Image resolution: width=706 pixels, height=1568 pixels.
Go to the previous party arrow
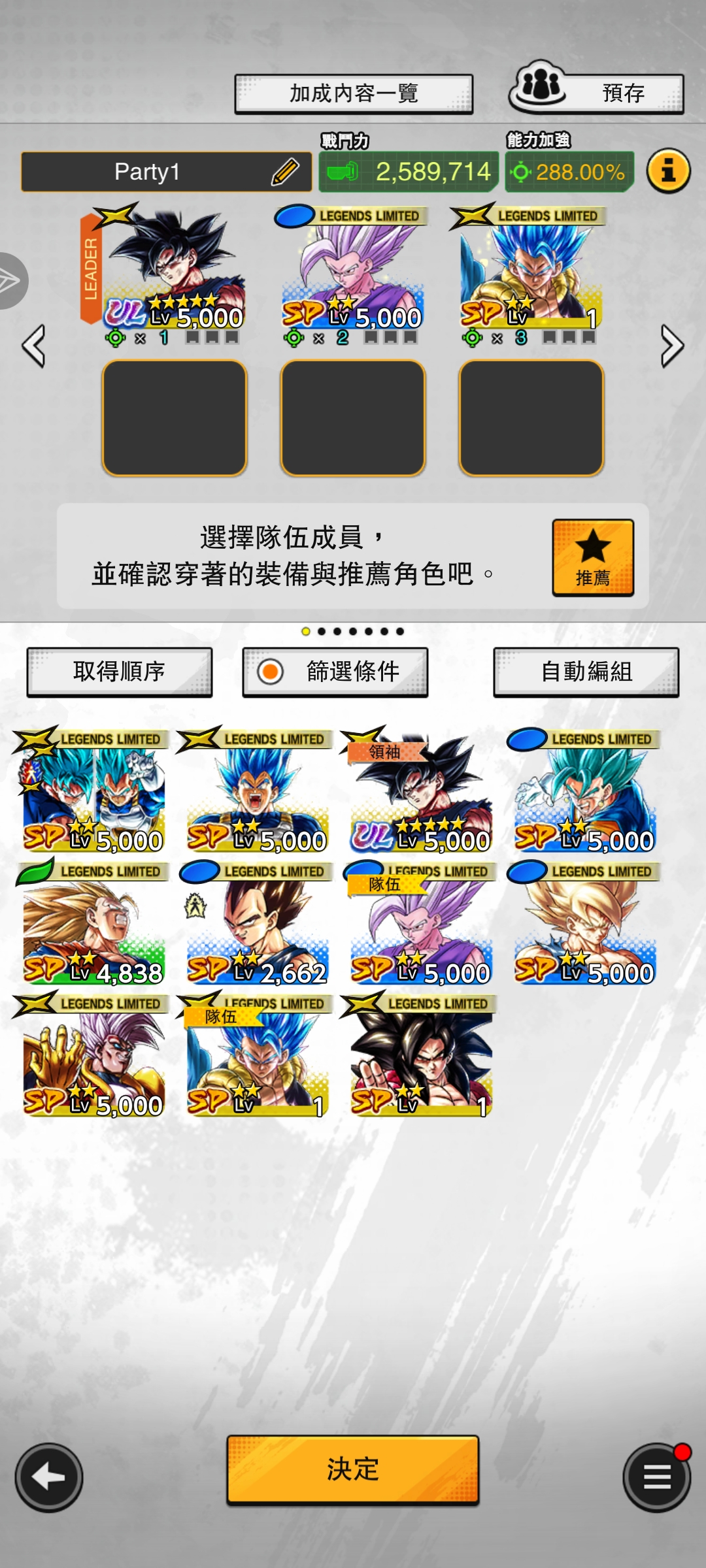click(33, 345)
